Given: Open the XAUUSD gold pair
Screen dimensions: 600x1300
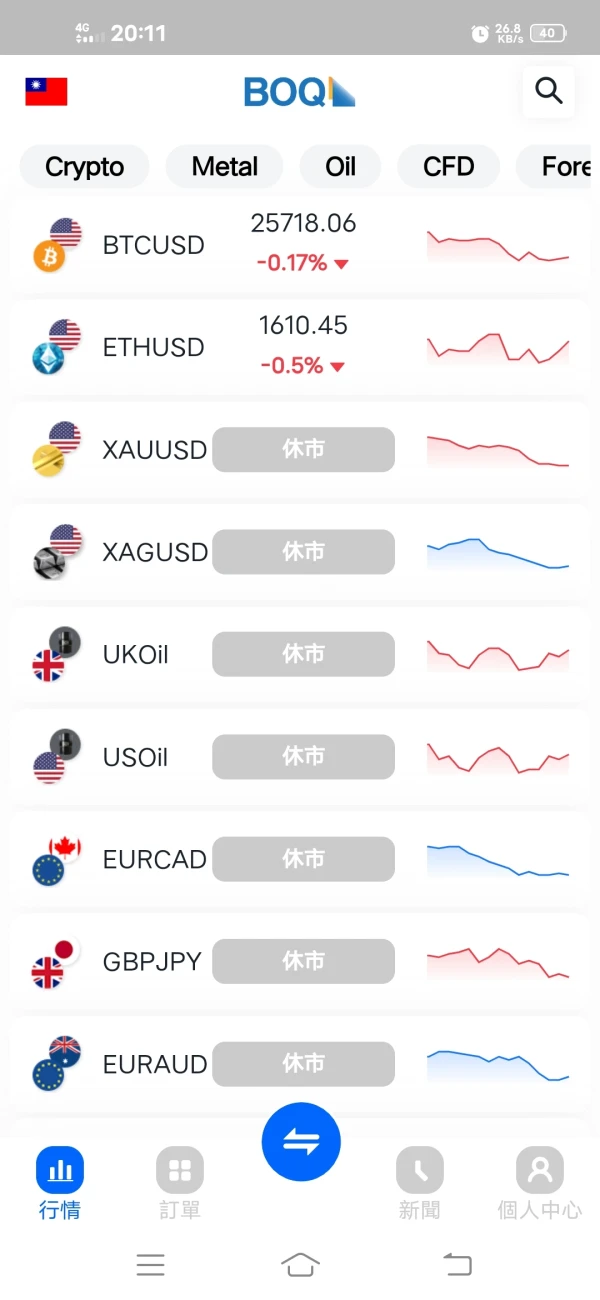Looking at the screenshot, I should (x=154, y=450).
